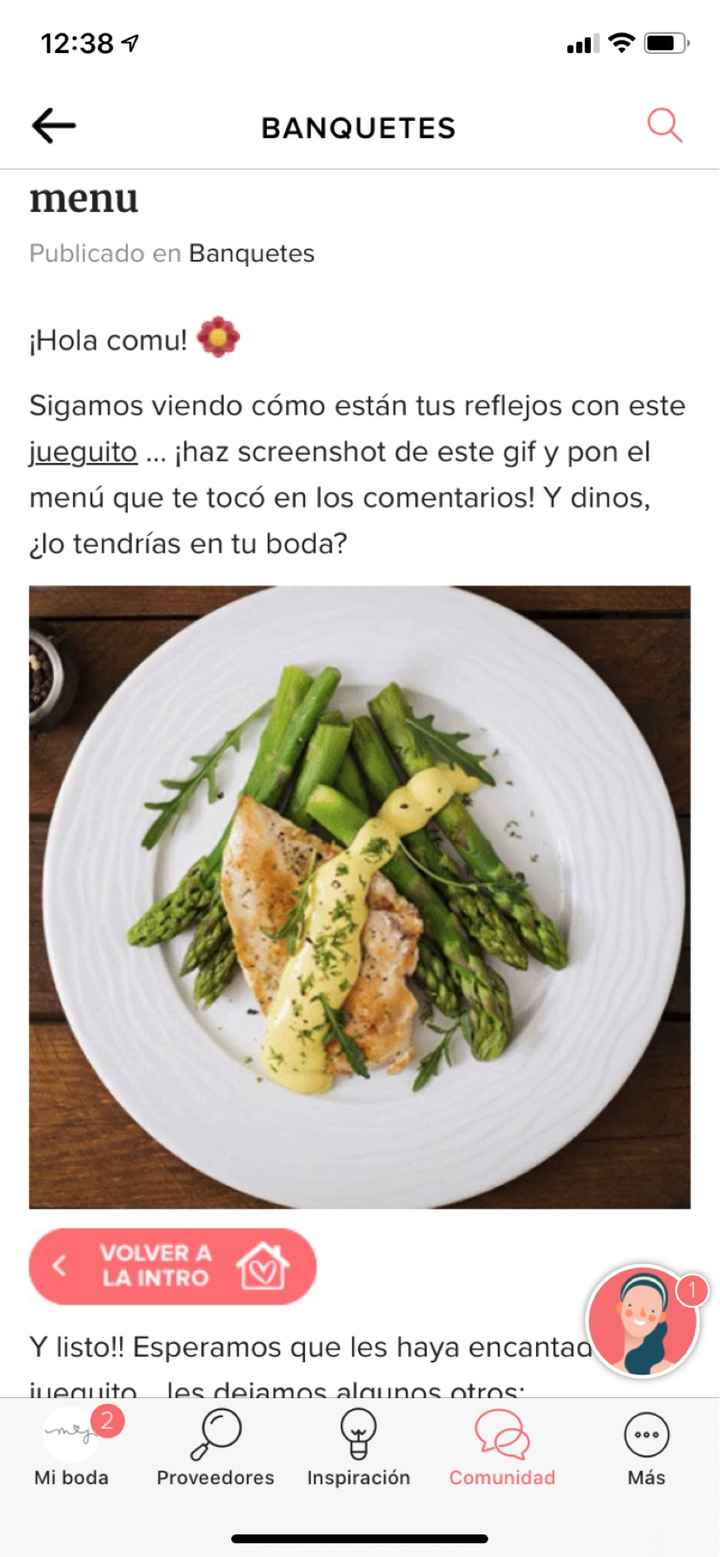
Task: Tap the search icon in the header
Action: pos(665,126)
